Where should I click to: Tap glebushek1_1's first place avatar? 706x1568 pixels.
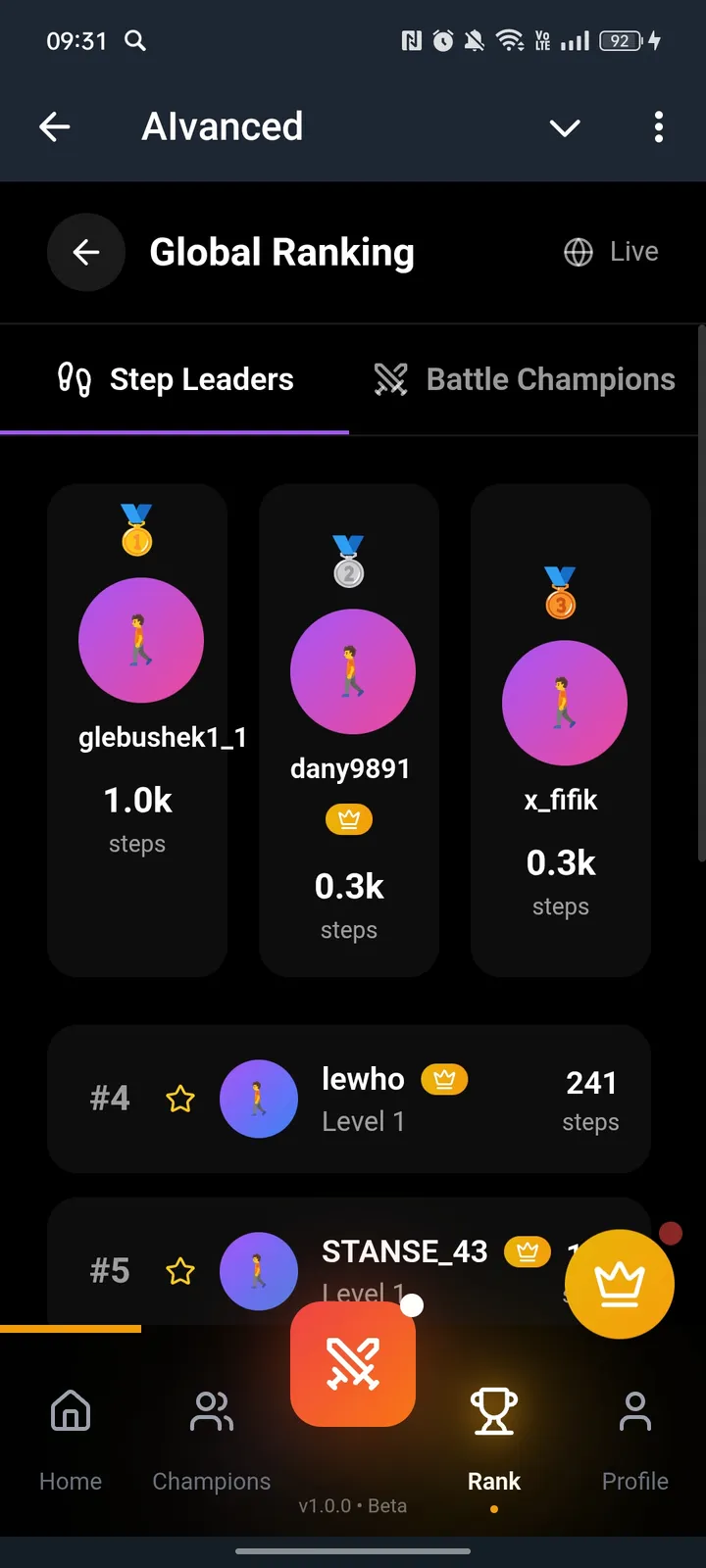140,640
